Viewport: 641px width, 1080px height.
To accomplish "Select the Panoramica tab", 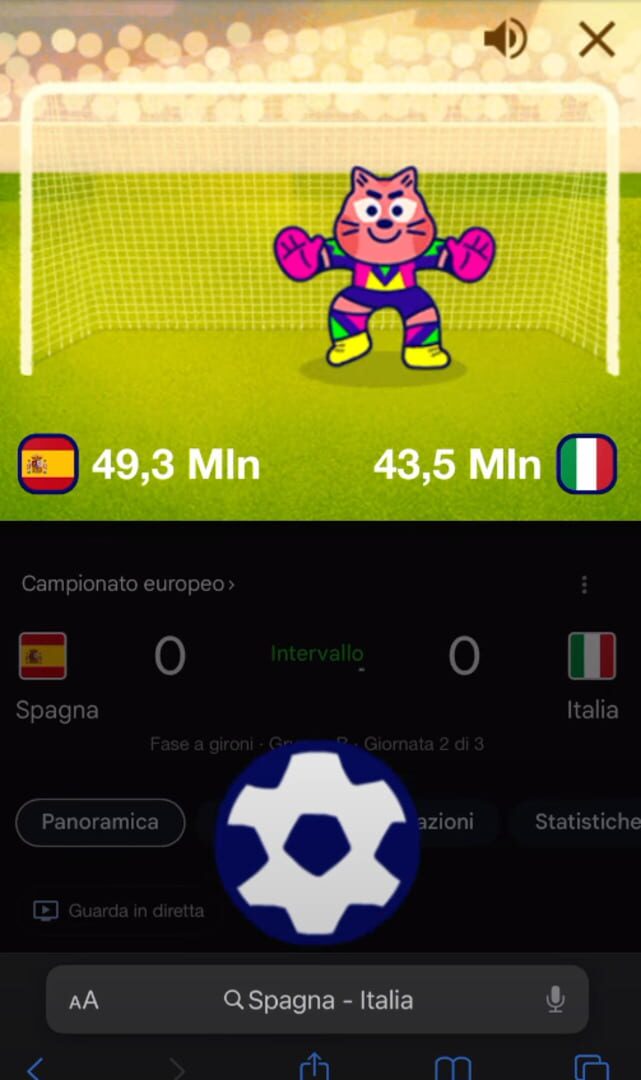I will click(100, 822).
